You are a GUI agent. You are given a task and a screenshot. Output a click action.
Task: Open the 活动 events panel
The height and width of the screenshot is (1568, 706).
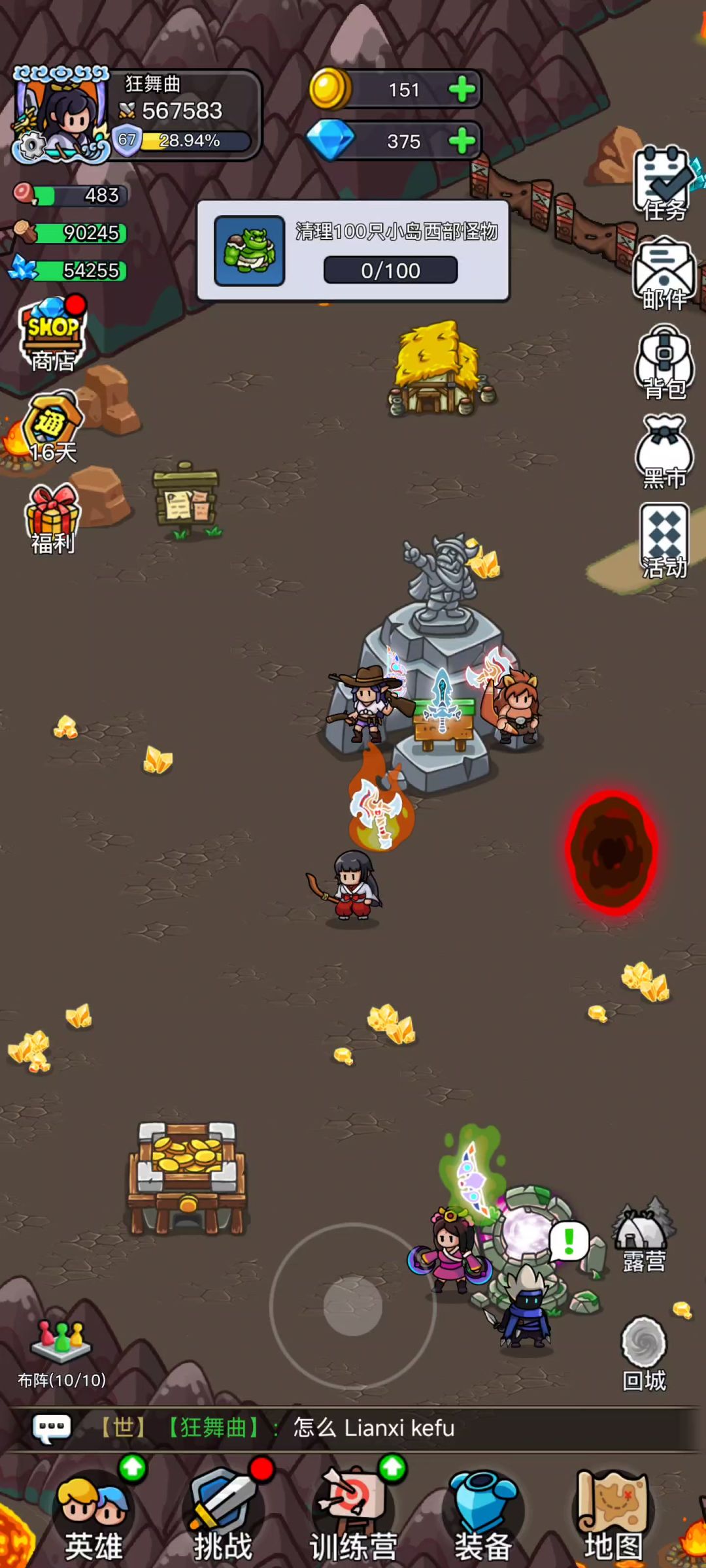(665, 541)
